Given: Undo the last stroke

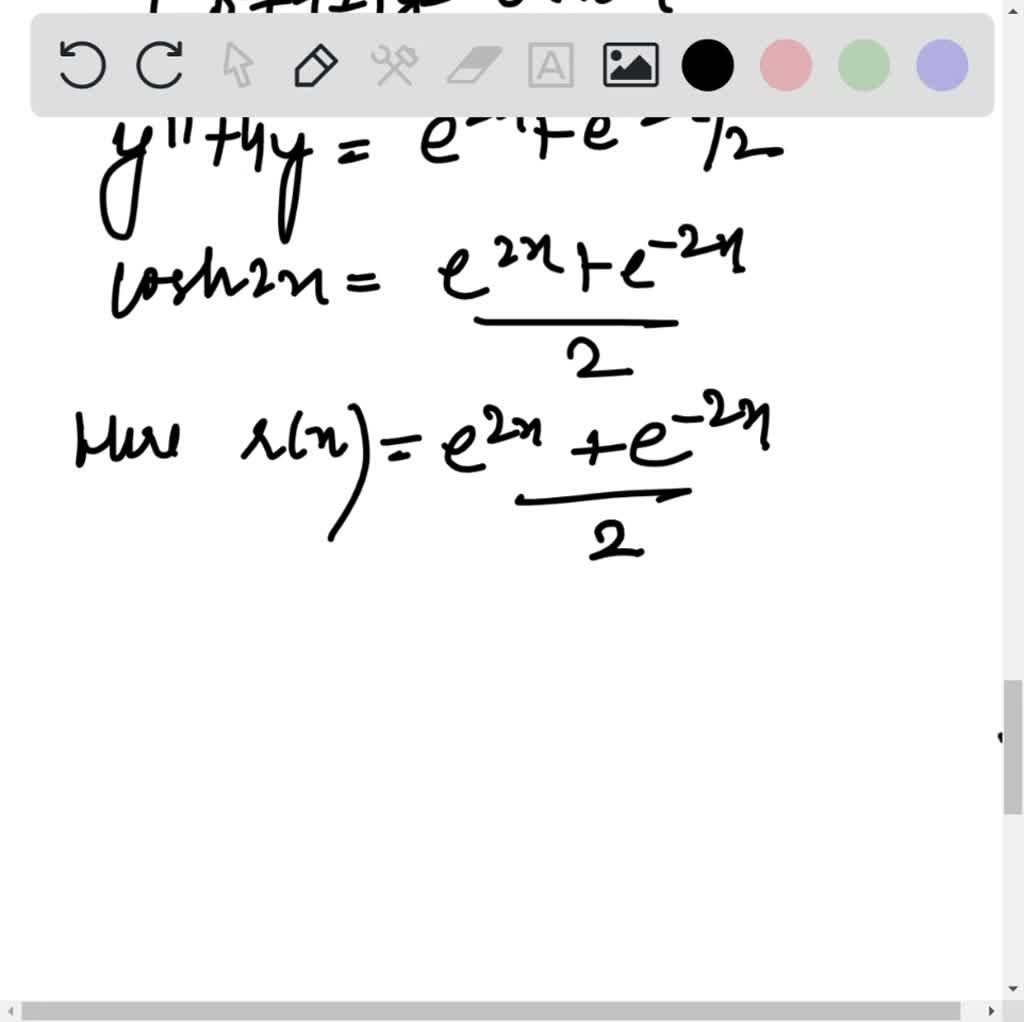Looking at the screenshot, I should [x=82, y=66].
